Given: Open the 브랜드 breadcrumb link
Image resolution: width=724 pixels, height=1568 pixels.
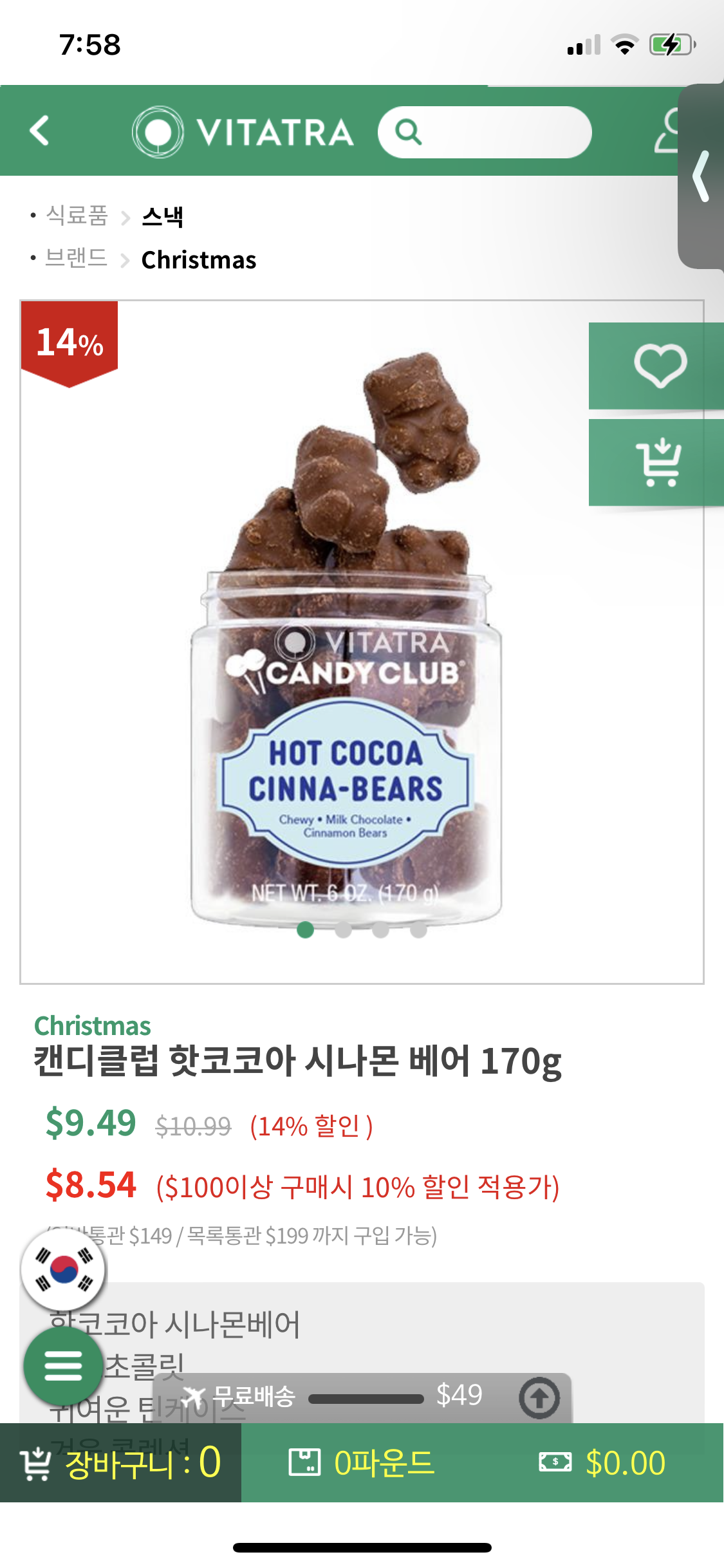Looking at the screenshot, I should pos(76,259).
